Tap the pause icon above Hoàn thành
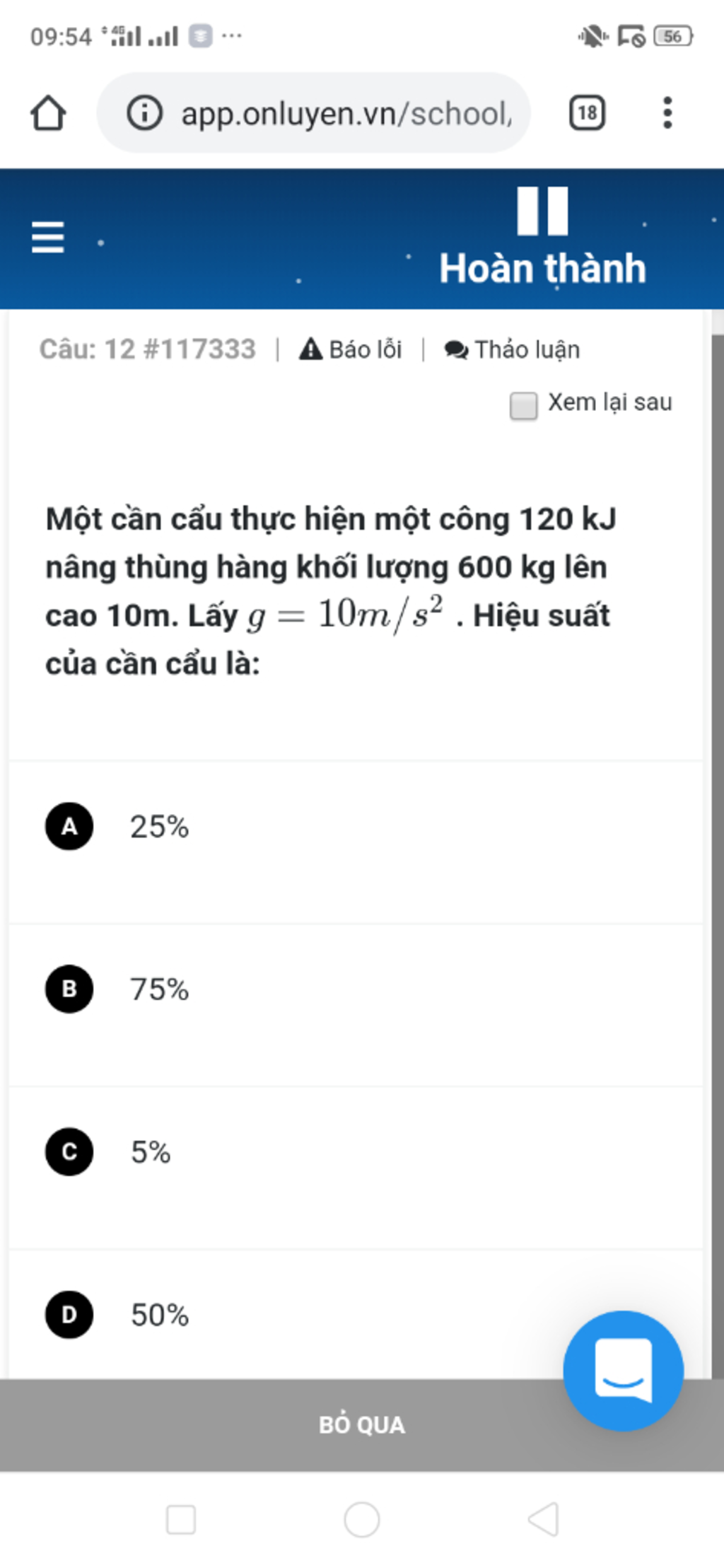The image size is (724, 1568). (542, 211)
